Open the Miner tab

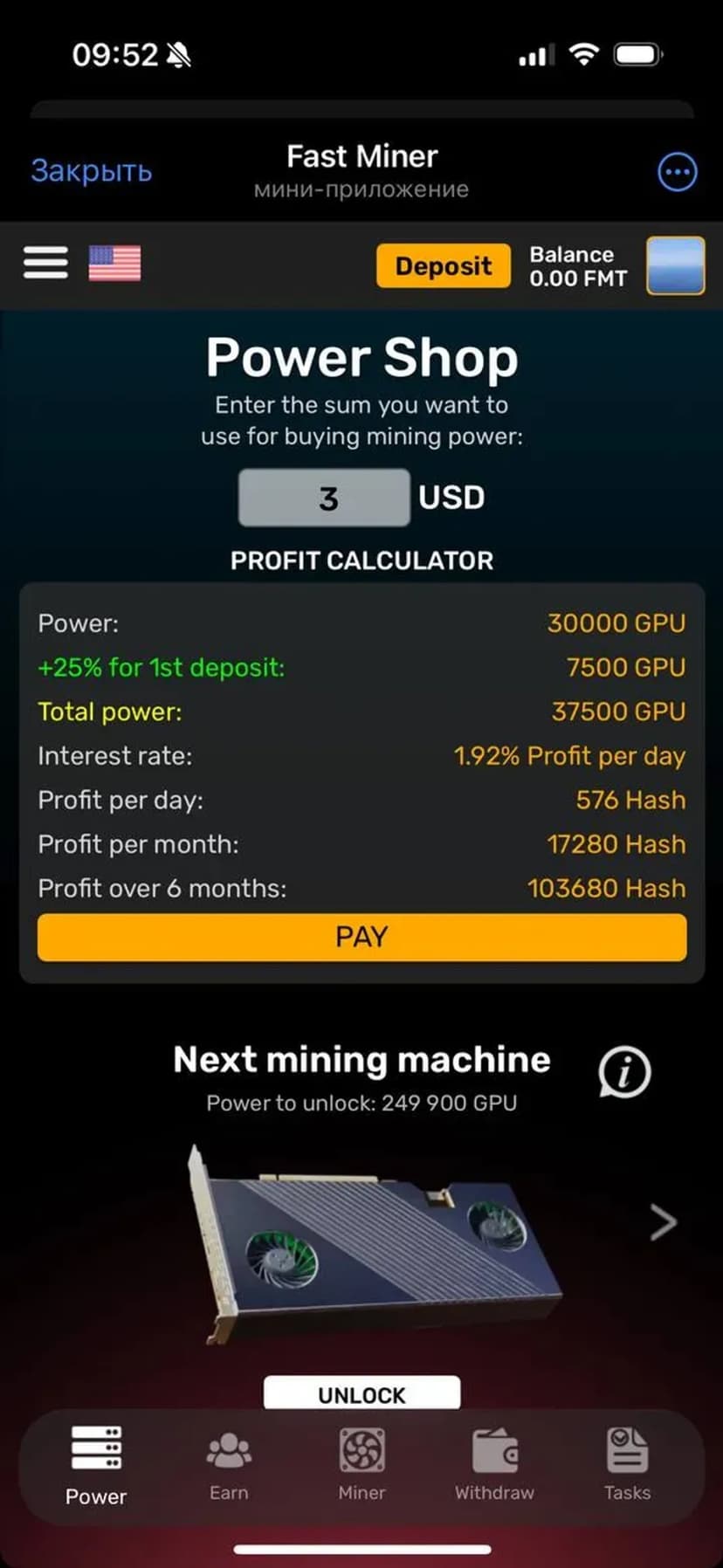(x=361, y=1466)
